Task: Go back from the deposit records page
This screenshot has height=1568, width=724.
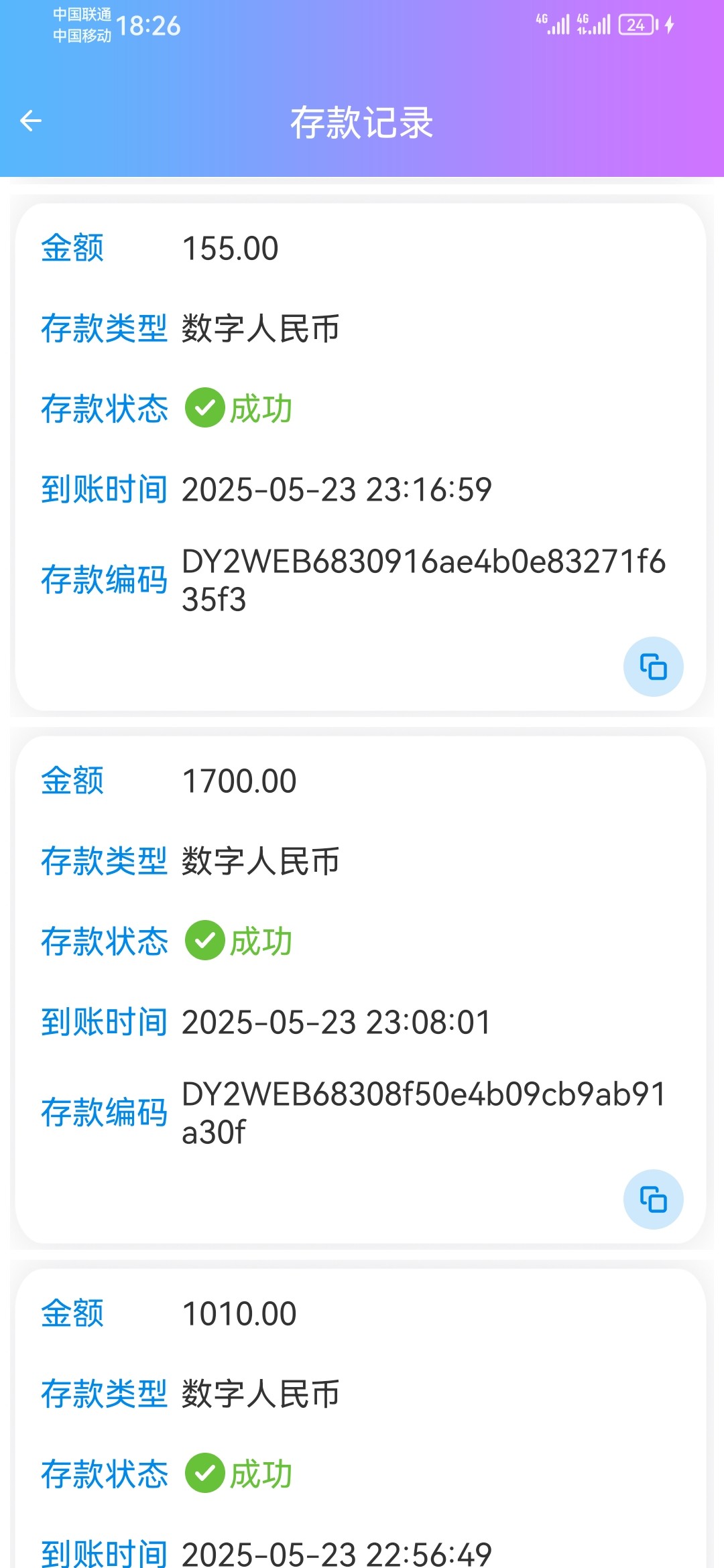Action: [31, 121]
